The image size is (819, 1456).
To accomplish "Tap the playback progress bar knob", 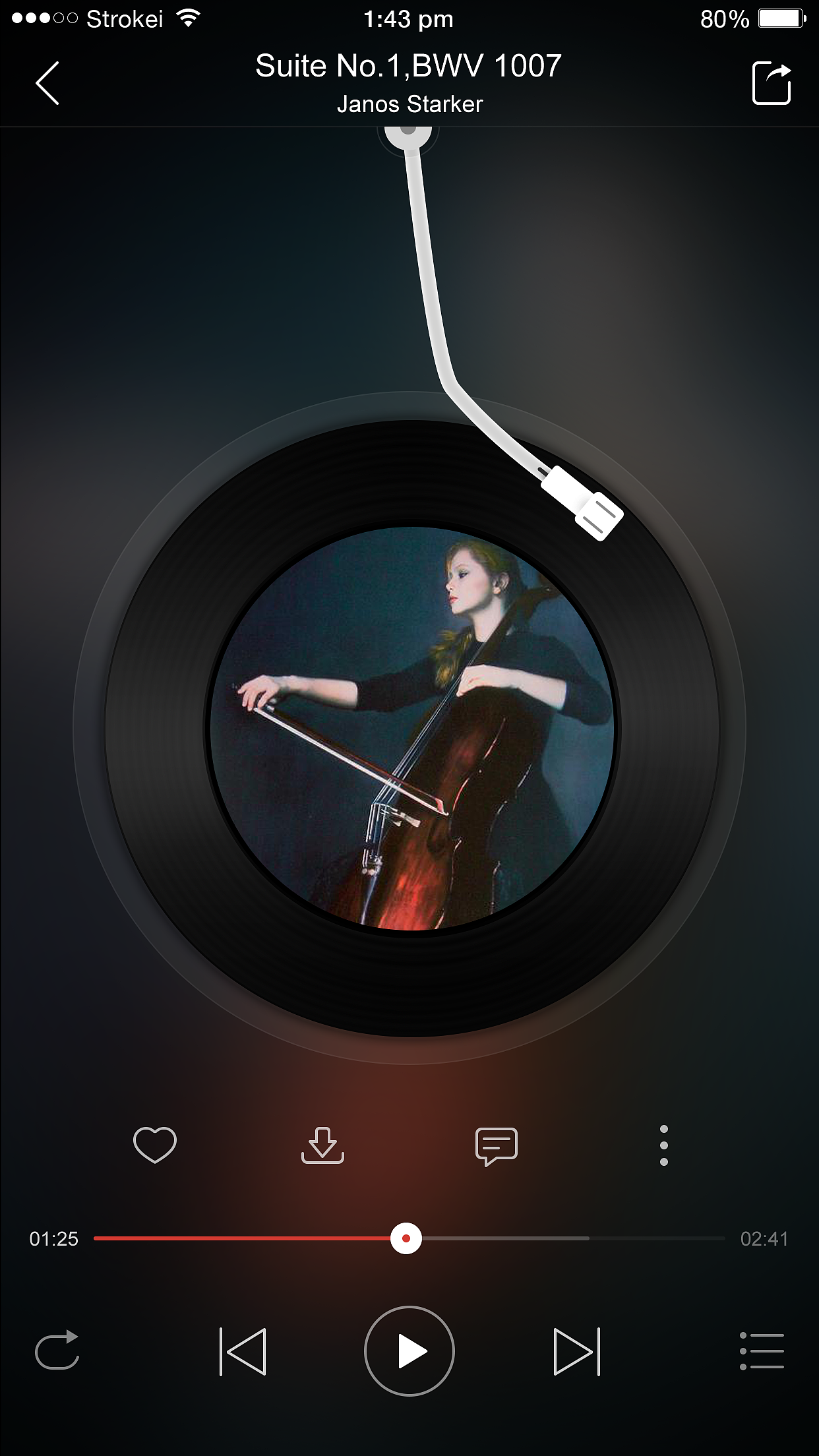I will tap(406, 1238).
